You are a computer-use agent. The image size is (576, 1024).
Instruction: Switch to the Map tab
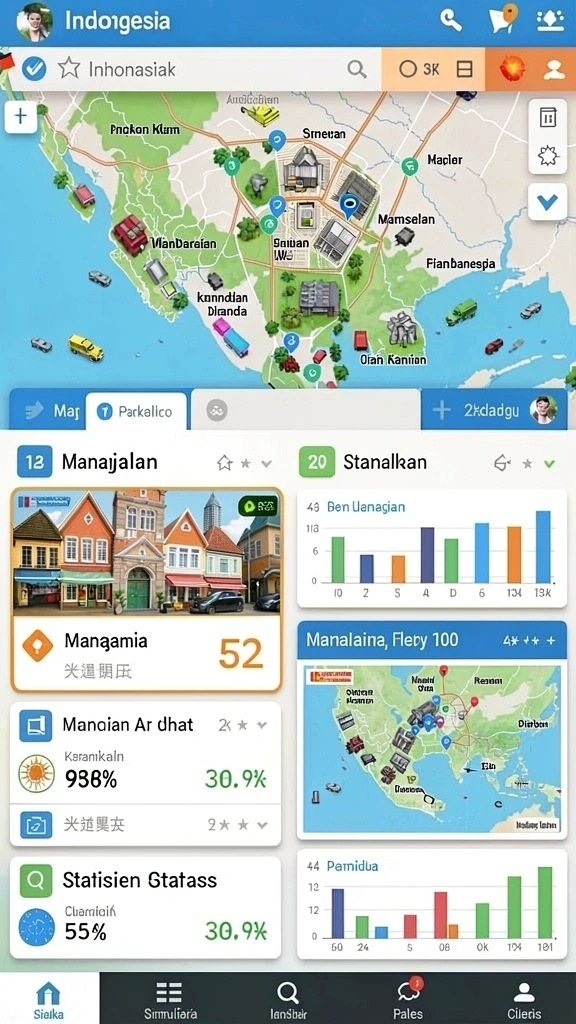point(48,411)
